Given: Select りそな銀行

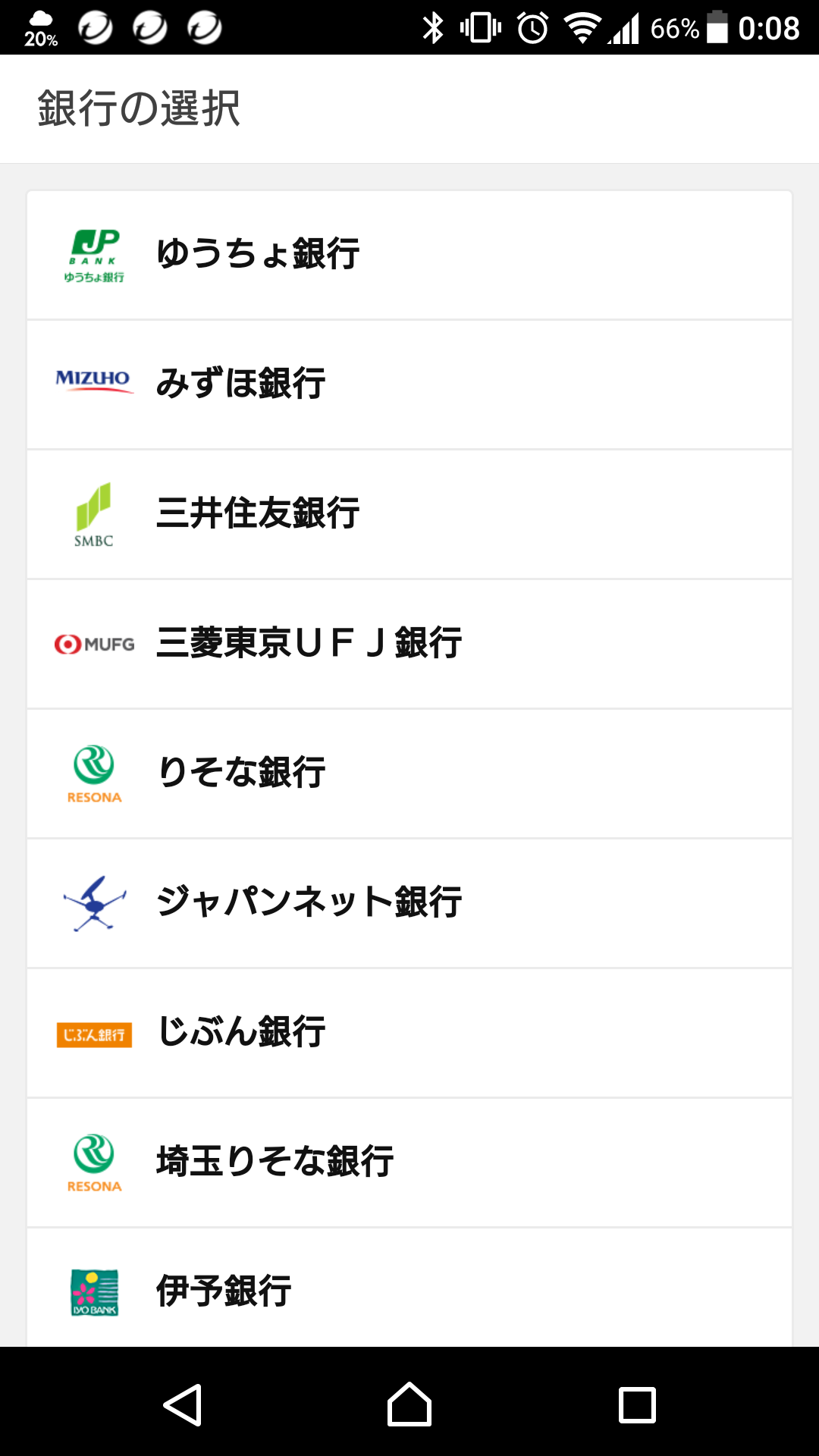Looking at the screenshot, I should coord(409,773).
